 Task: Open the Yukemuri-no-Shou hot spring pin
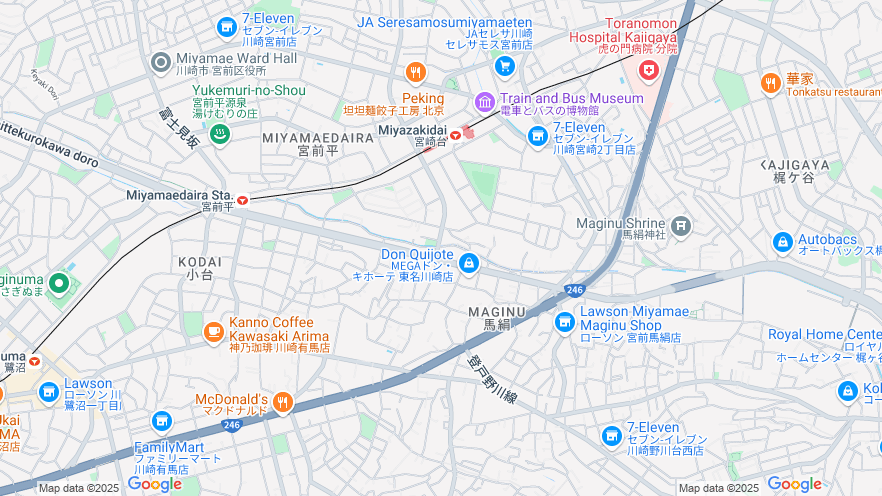(219, 133)
